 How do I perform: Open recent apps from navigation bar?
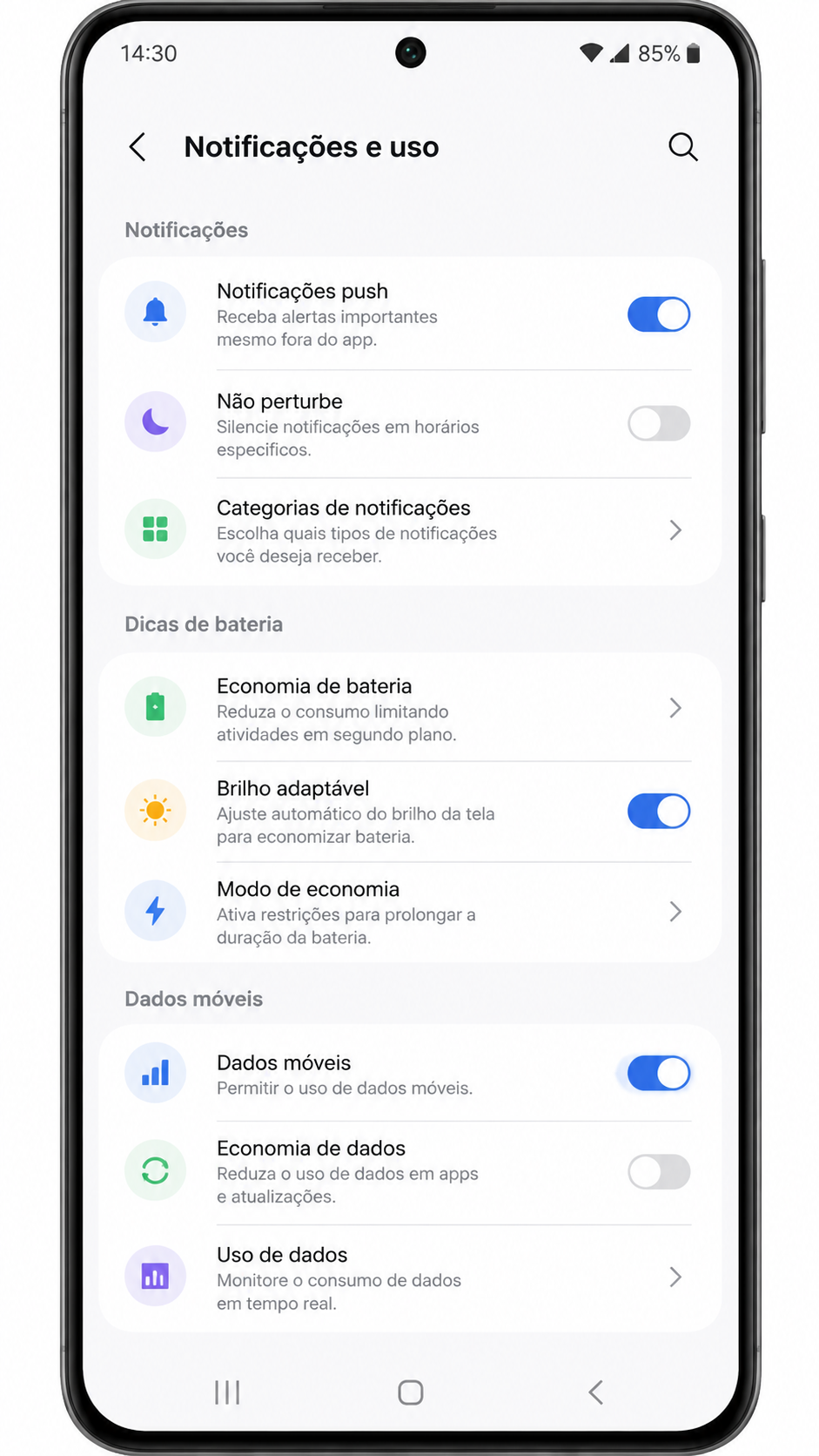(x=227, y=1392)
